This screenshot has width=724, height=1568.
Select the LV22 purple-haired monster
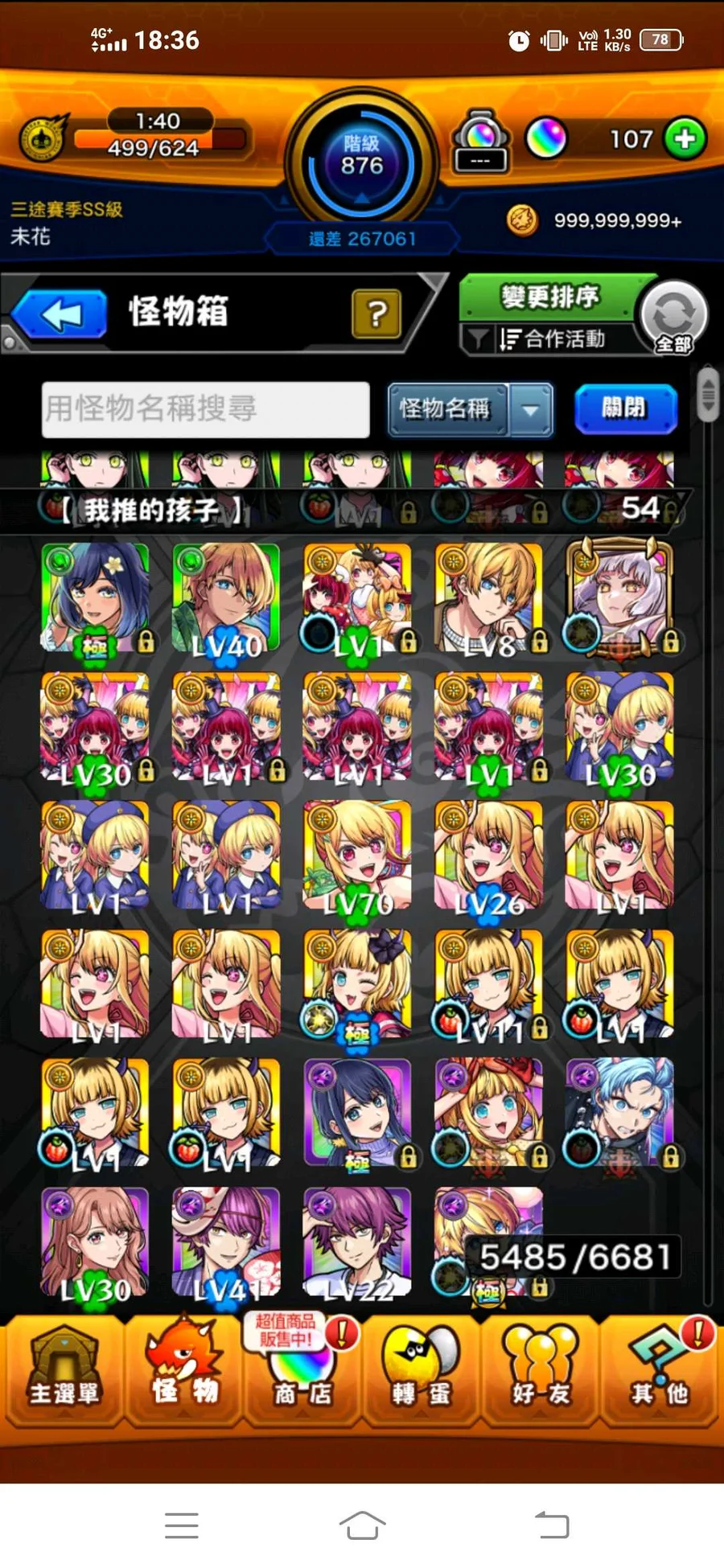click(357, 1242)
